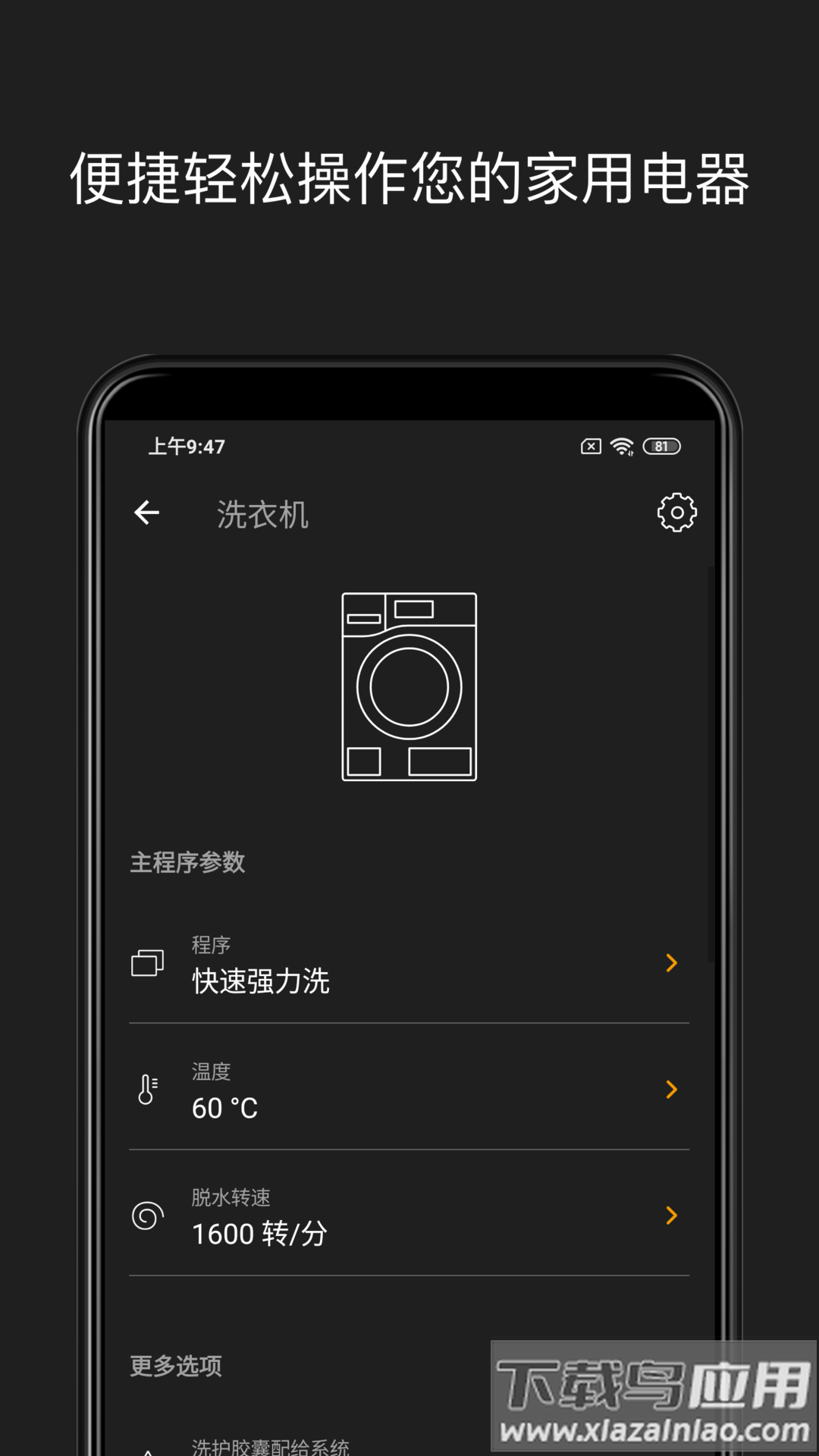Open spin speed choices via the 1600 转/分 chevron
Image resolution: width=819 pixels, height=1456 pixels.
coord(670,1216)
